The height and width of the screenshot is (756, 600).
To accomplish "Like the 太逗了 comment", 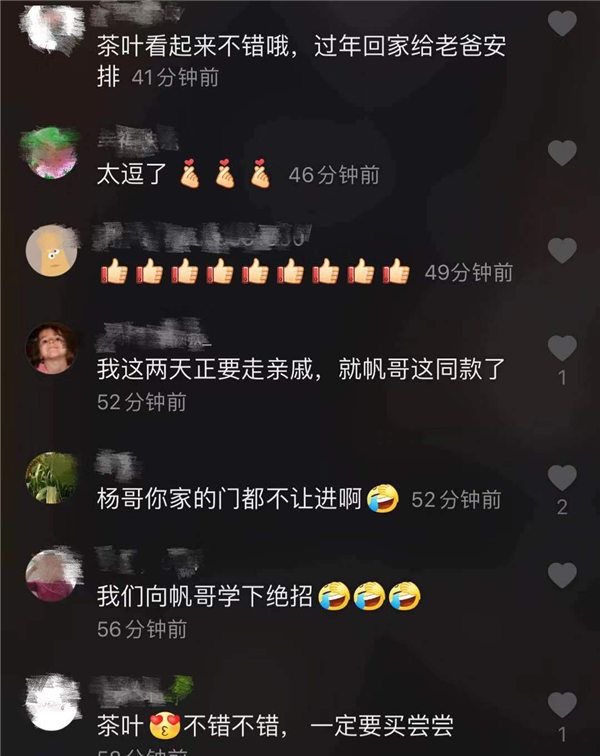I will [x=562, y=153].
